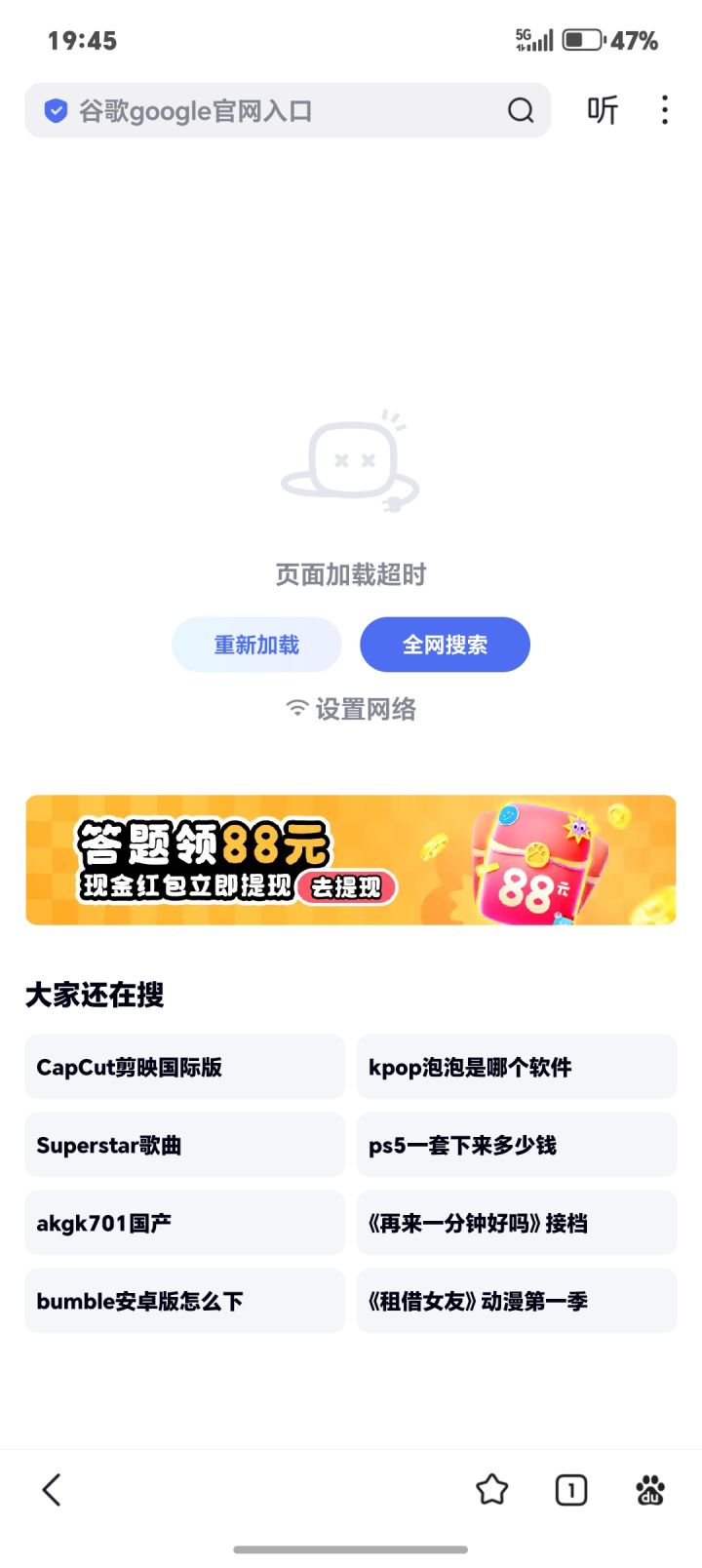The height and width of the screenshot is (1568, 702).
Task: Select the Superstar歌曲 search chip
Action: click(x=184, y=1145)
